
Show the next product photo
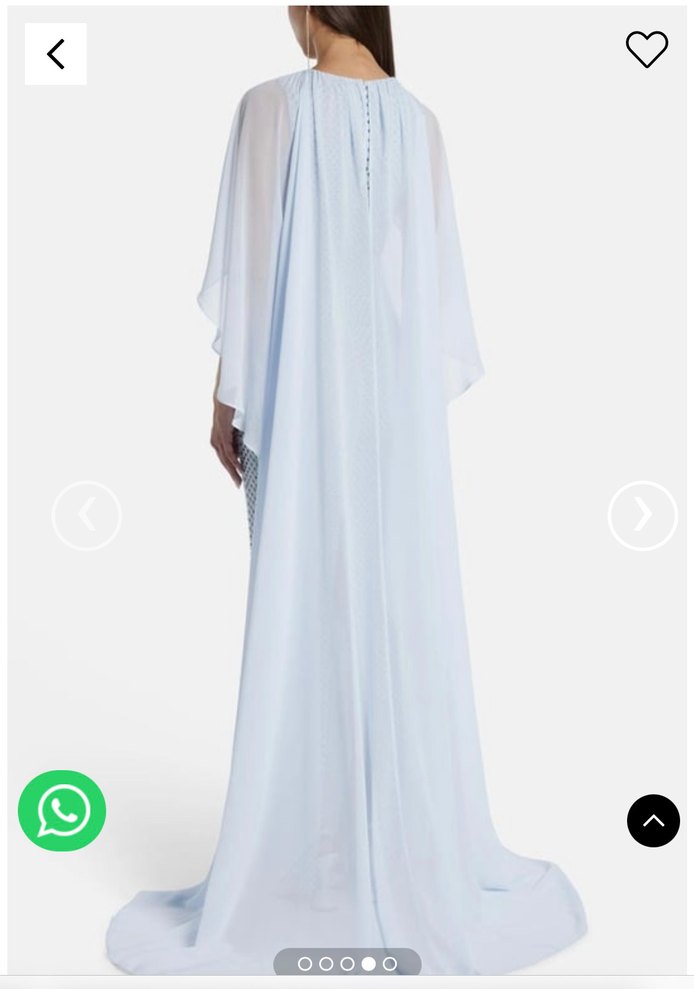(x=642, y=516)
